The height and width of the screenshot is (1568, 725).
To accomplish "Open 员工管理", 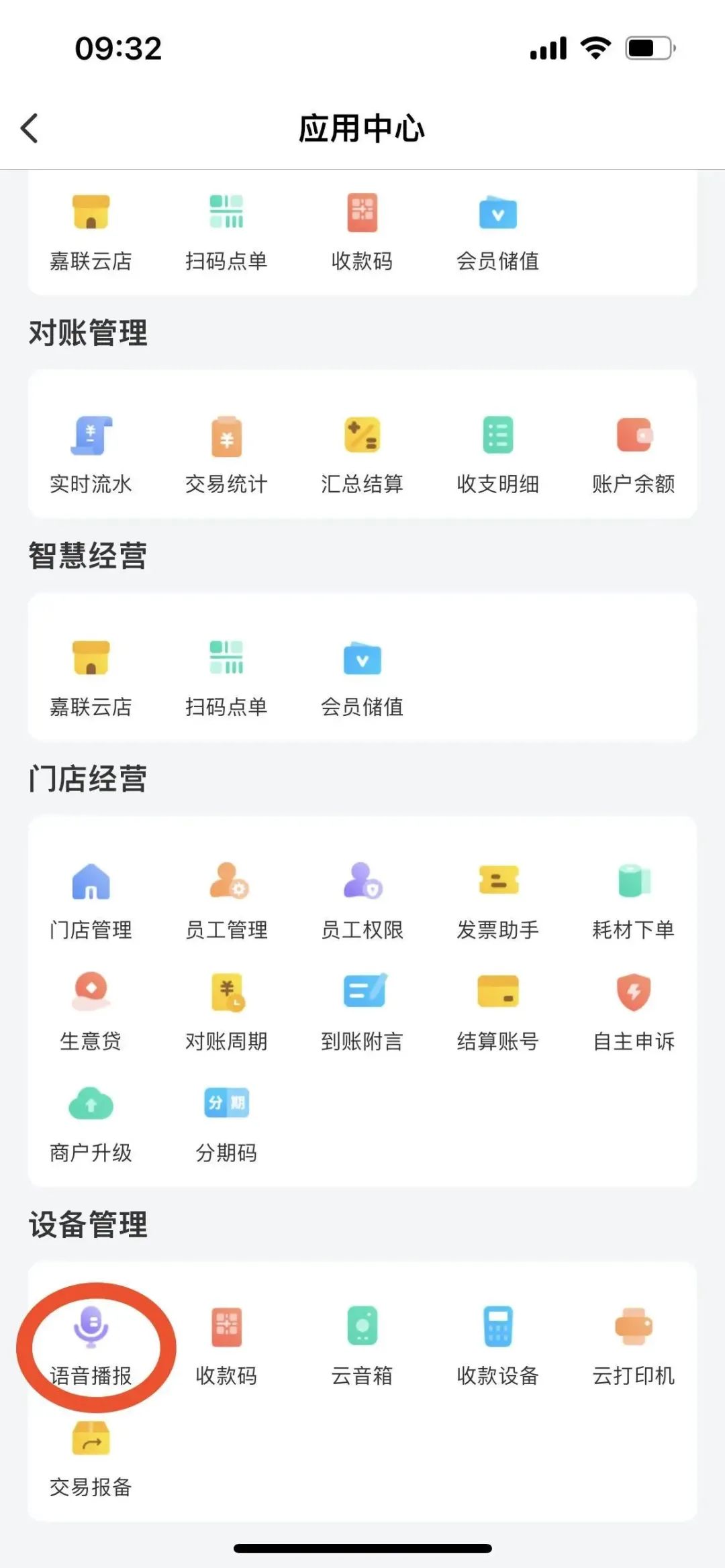I will (x=226, y=900).
